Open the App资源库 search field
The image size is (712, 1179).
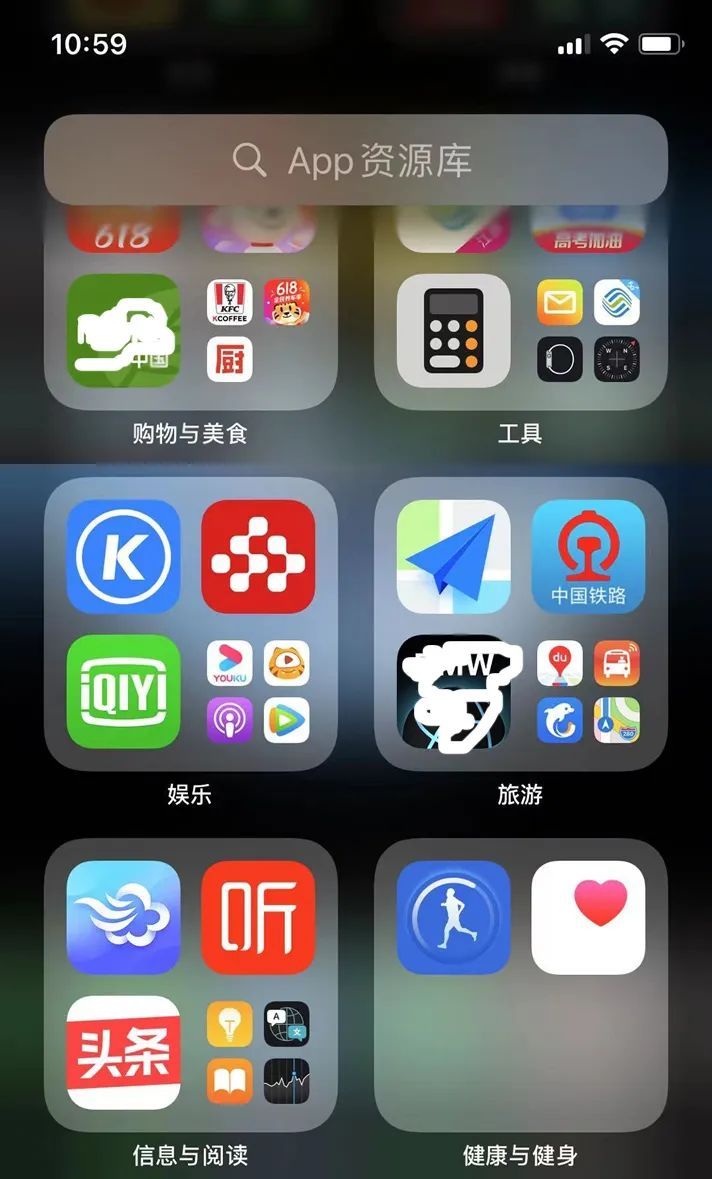point(356,160)
